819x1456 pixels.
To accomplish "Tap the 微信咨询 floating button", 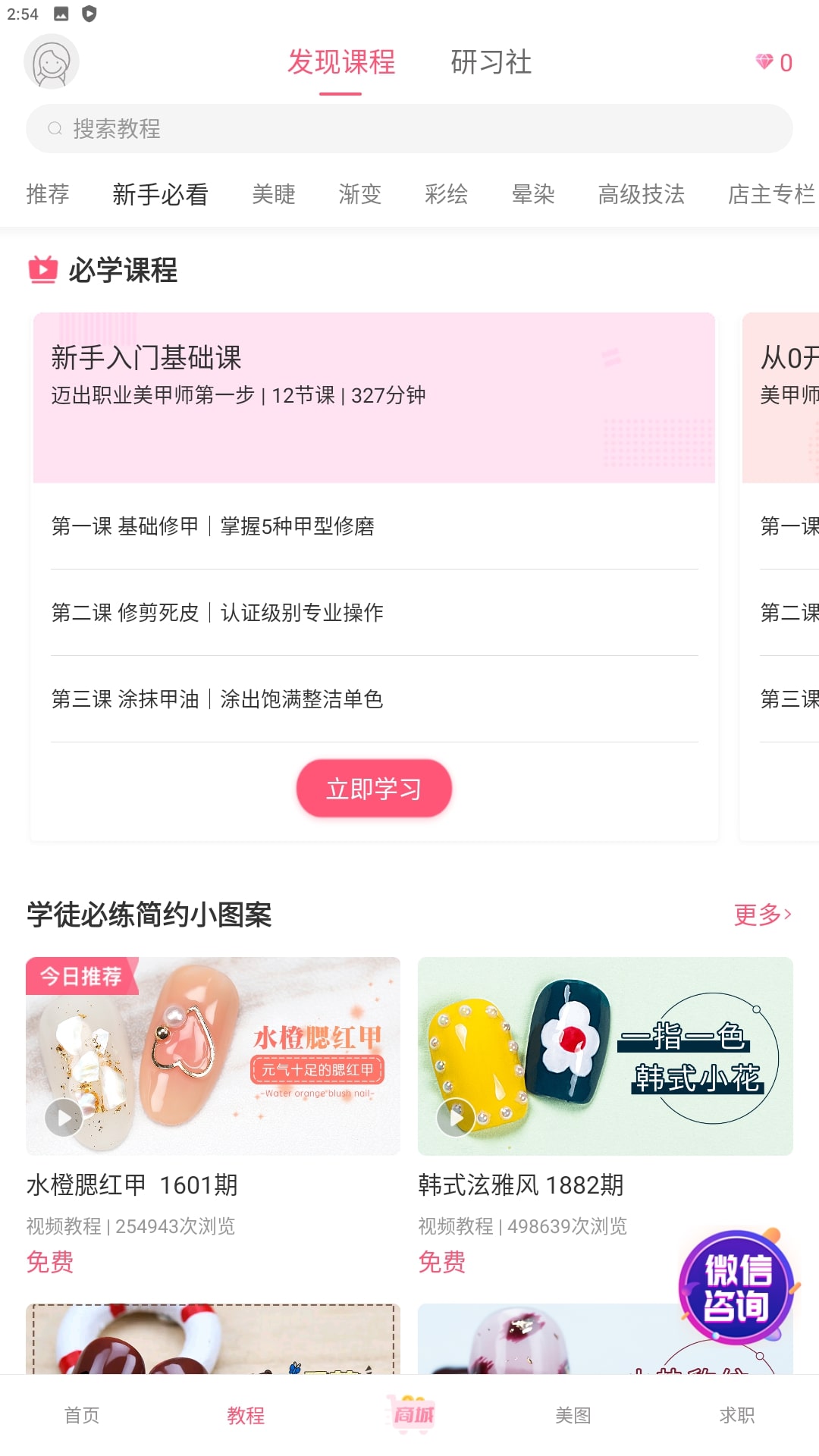I will tap(737, 1287).
